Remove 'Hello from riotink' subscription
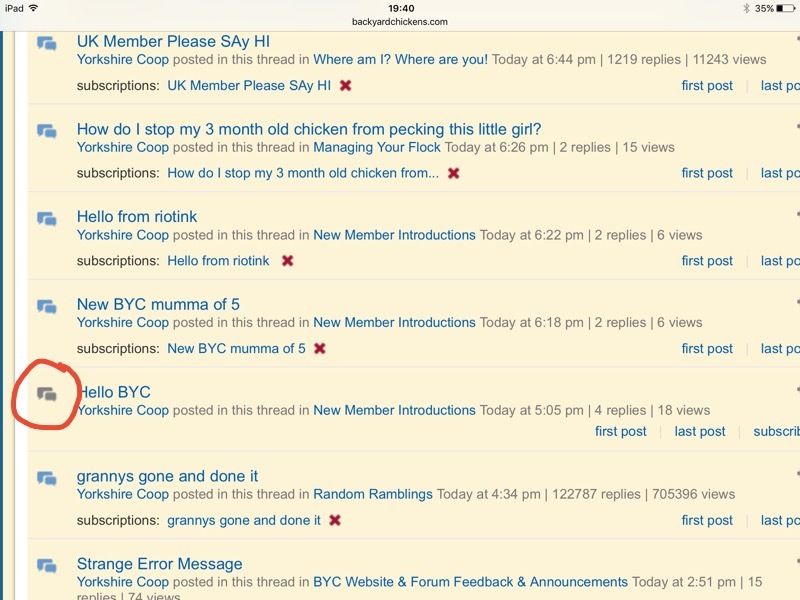 coord(288,261)
